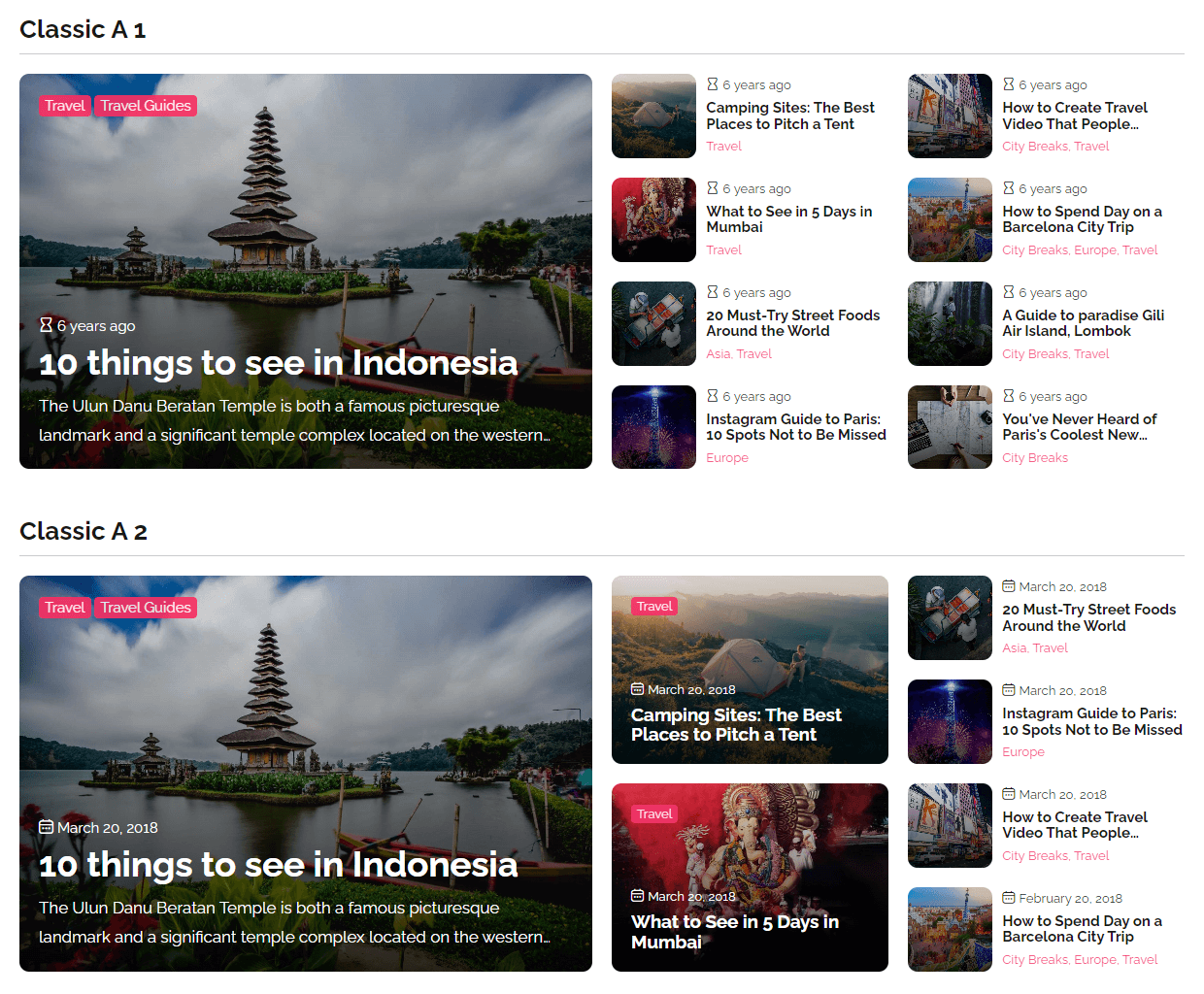Screen dimensions: 1204x994
Task: Open the 20 Must-Try Street Foods article in Classic A 2
Action: (x=1088, y=617)
